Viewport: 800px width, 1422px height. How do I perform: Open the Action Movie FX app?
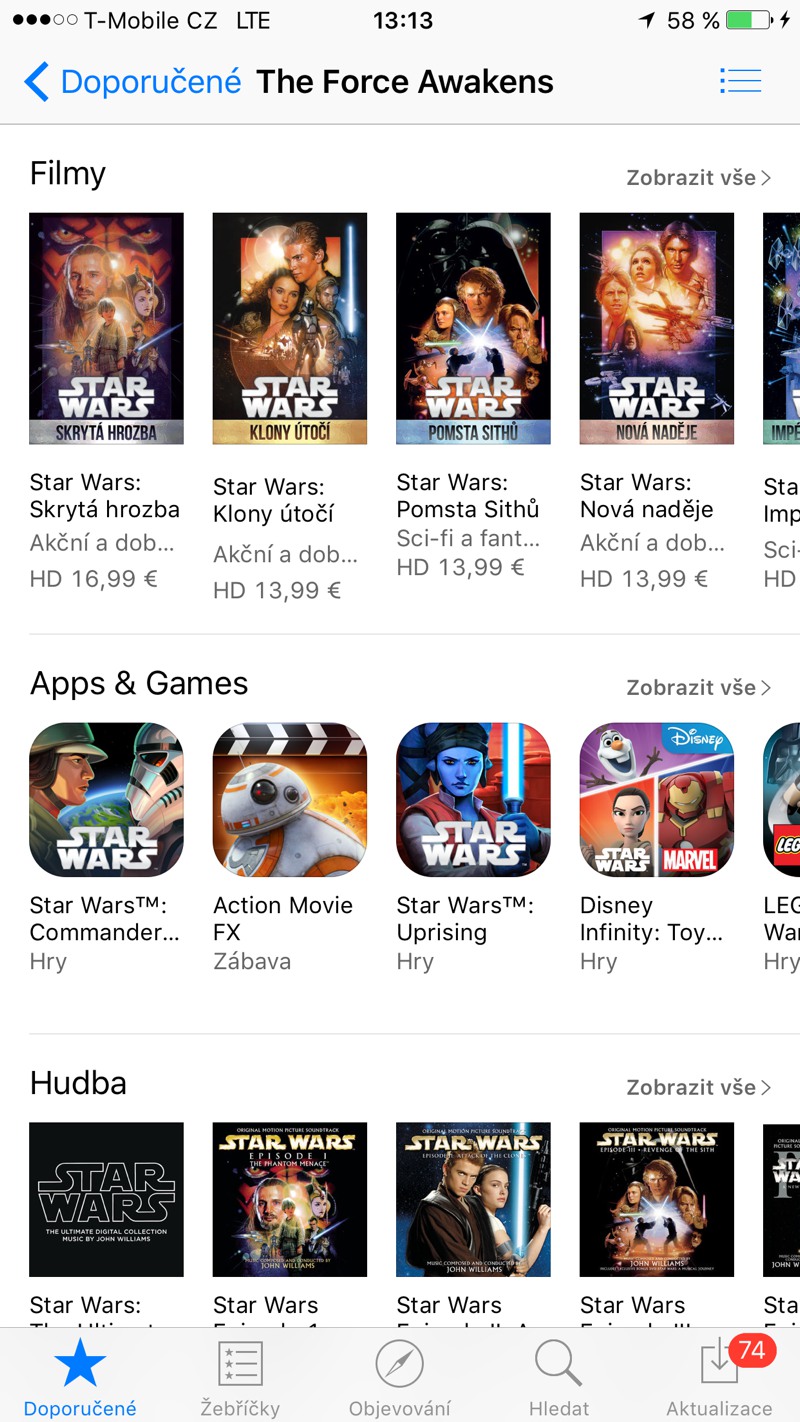pos(290,800)
